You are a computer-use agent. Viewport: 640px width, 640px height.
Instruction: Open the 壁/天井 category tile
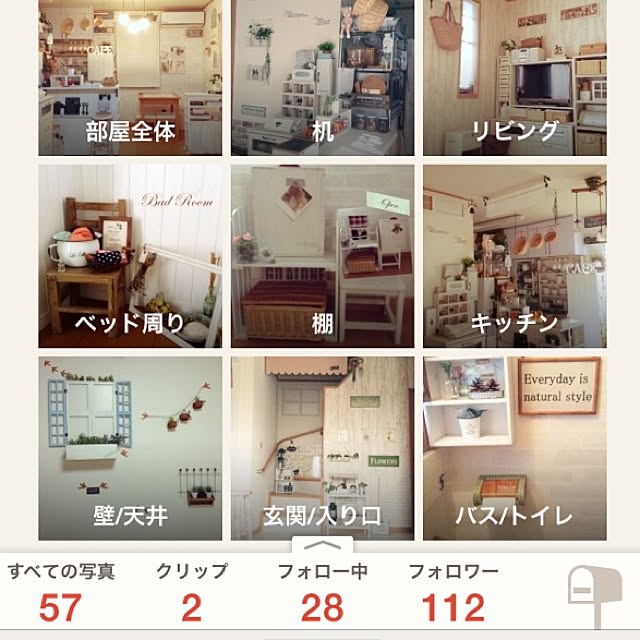tap(130, 448)
